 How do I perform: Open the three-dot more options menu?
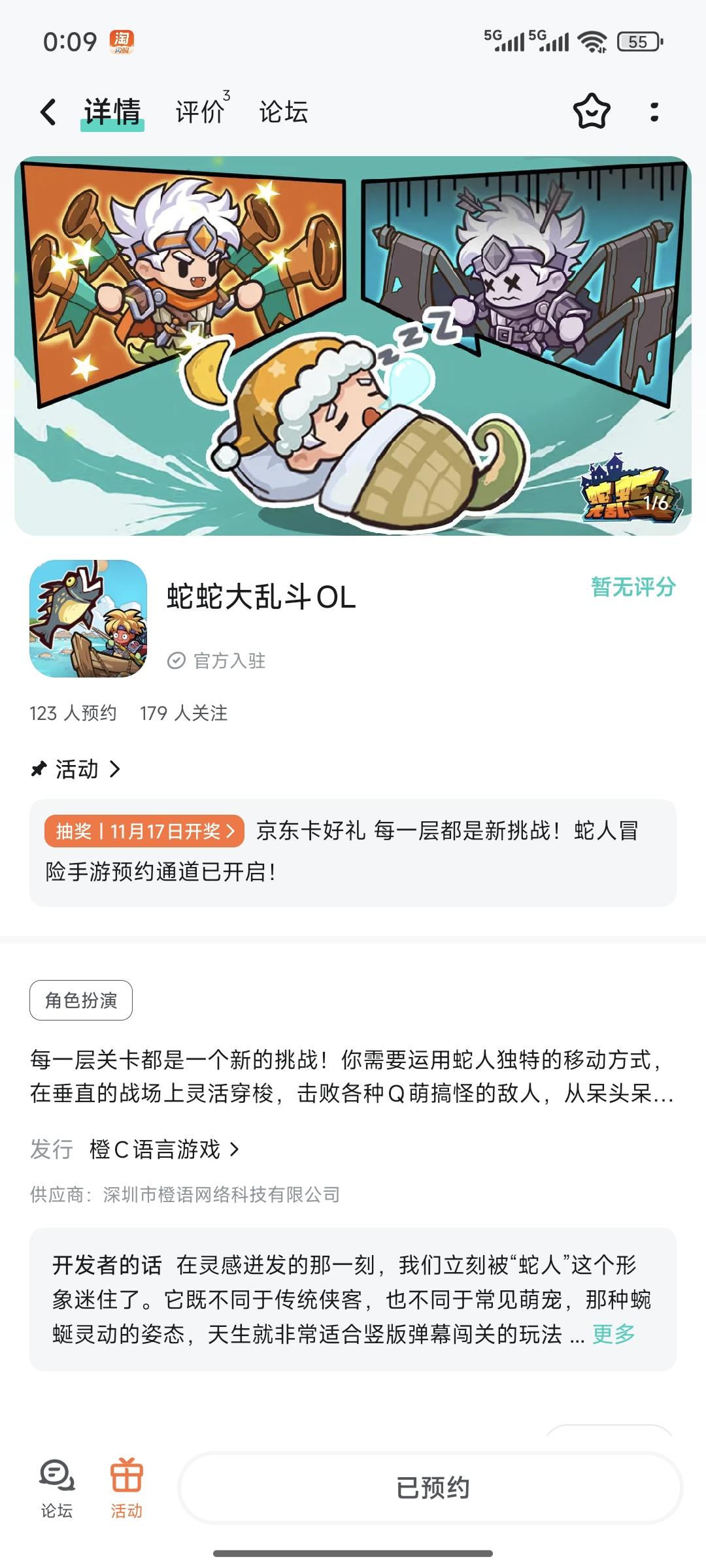click(x=654, y=112)
